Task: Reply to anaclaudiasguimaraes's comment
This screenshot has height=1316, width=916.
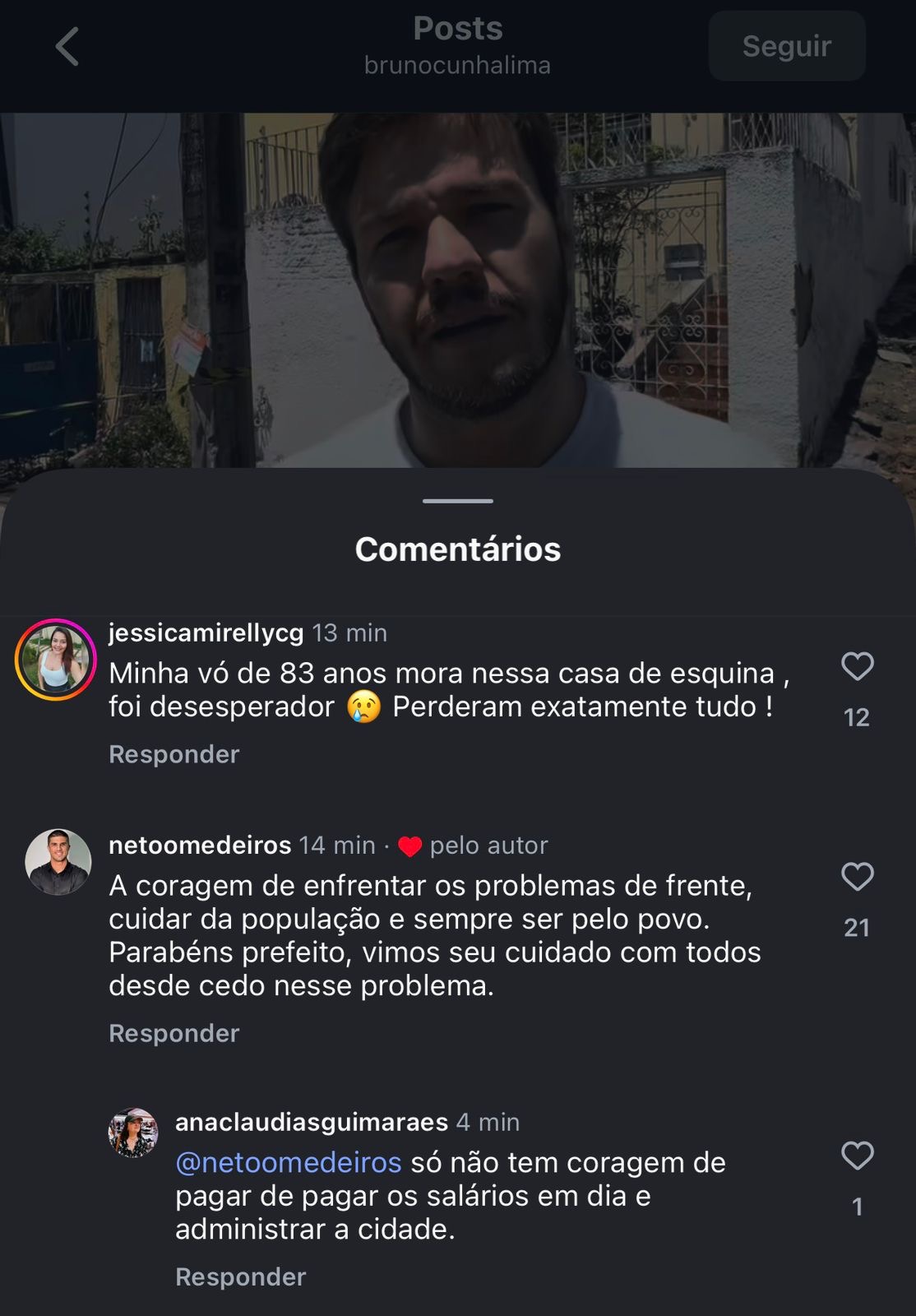Action: point(240,1277)
